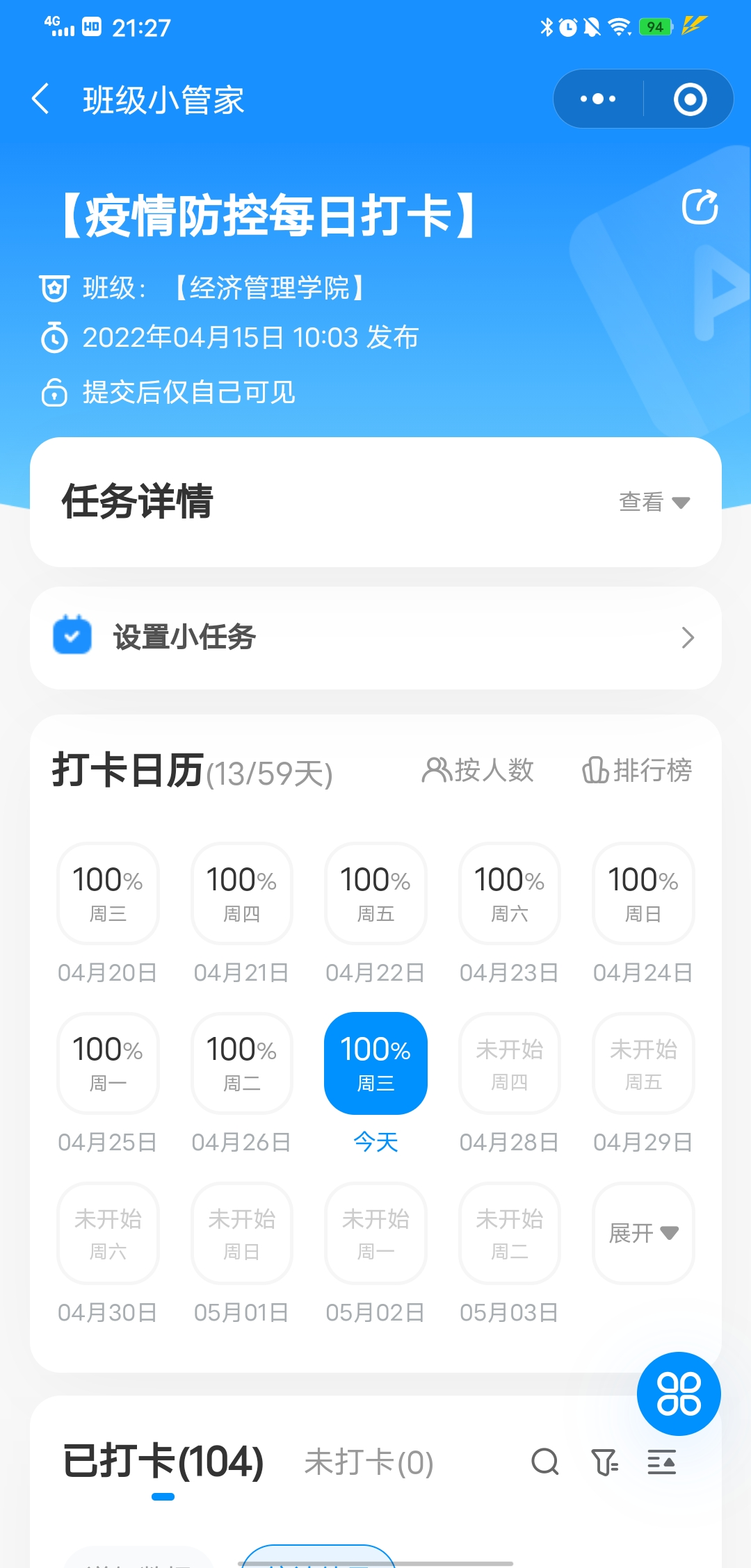Open 设置小任务 row
Image resolution: width=751 pixels, height=1568 pixels.
tap(375, 637)
